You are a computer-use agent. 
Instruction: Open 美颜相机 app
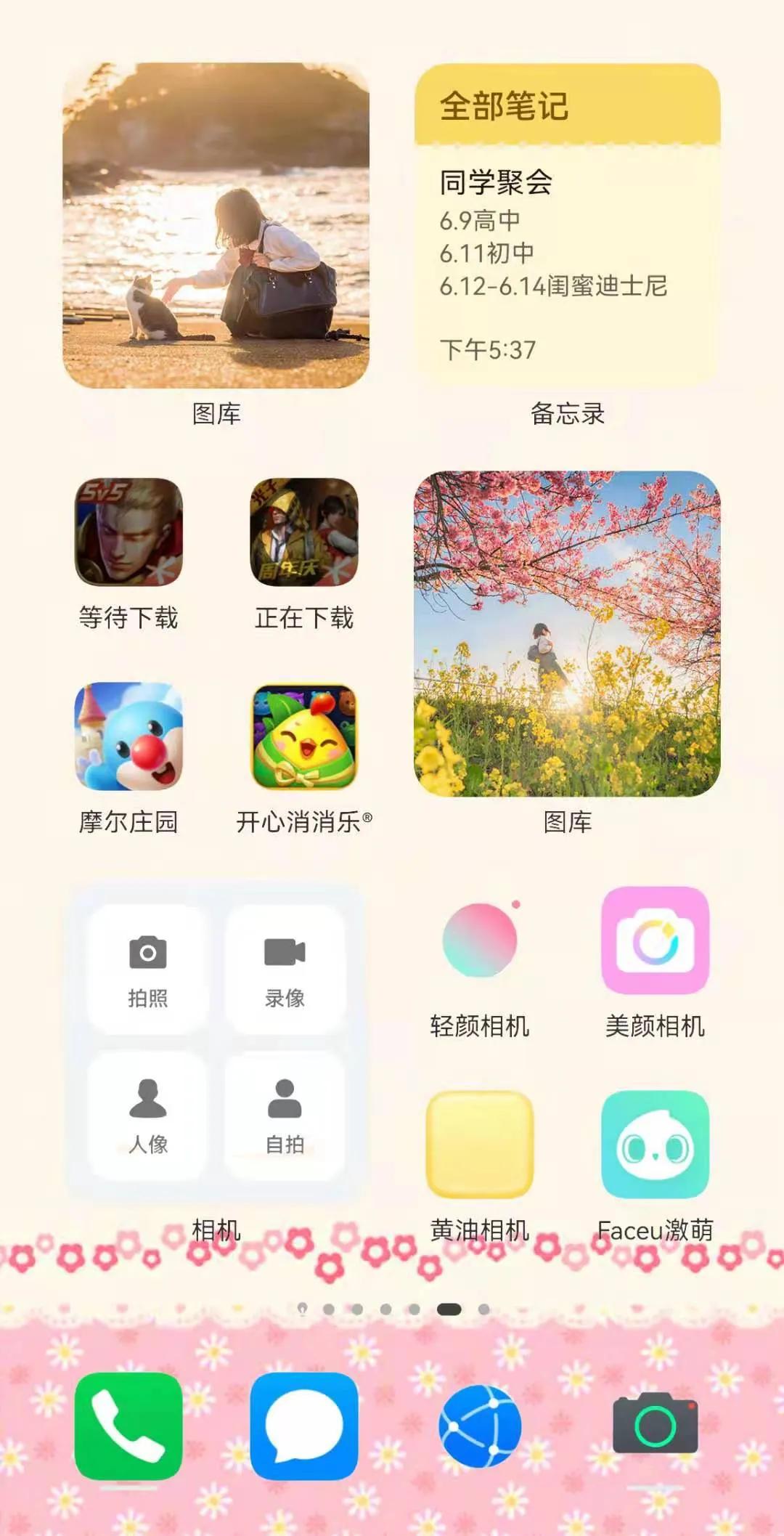655,940
